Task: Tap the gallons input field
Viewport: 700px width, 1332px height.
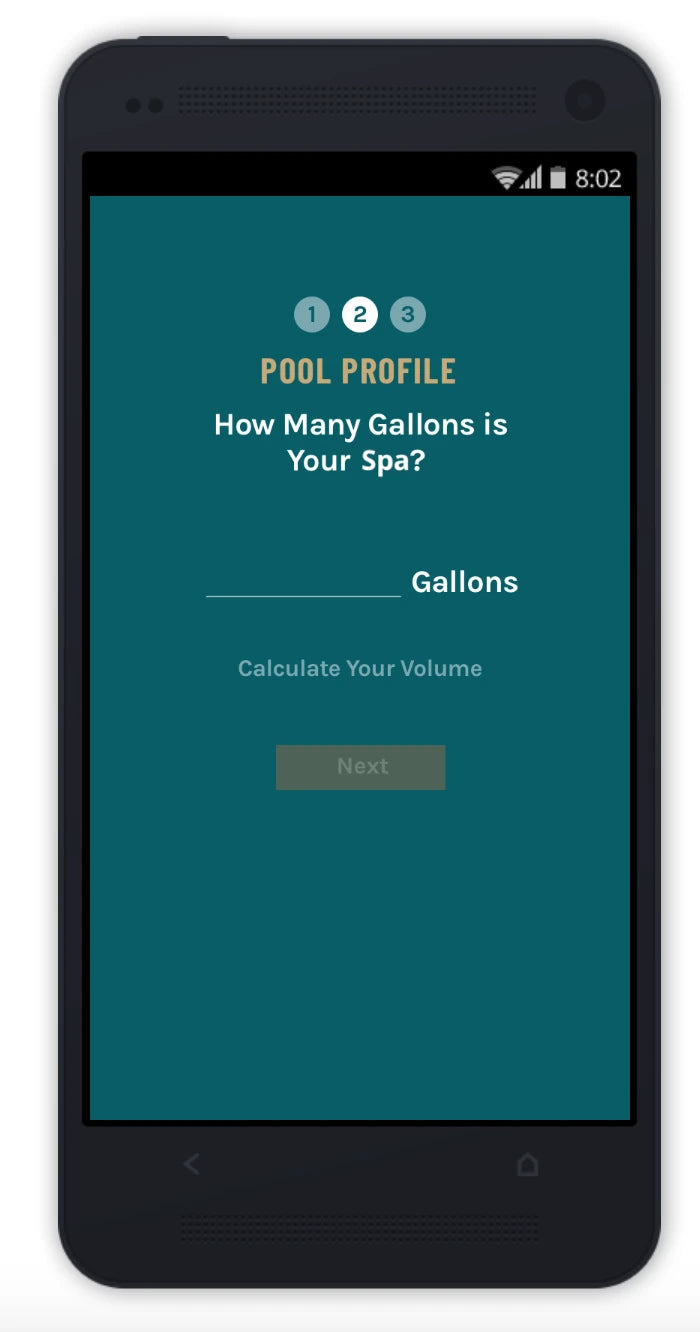Action: tap(303, 580)
